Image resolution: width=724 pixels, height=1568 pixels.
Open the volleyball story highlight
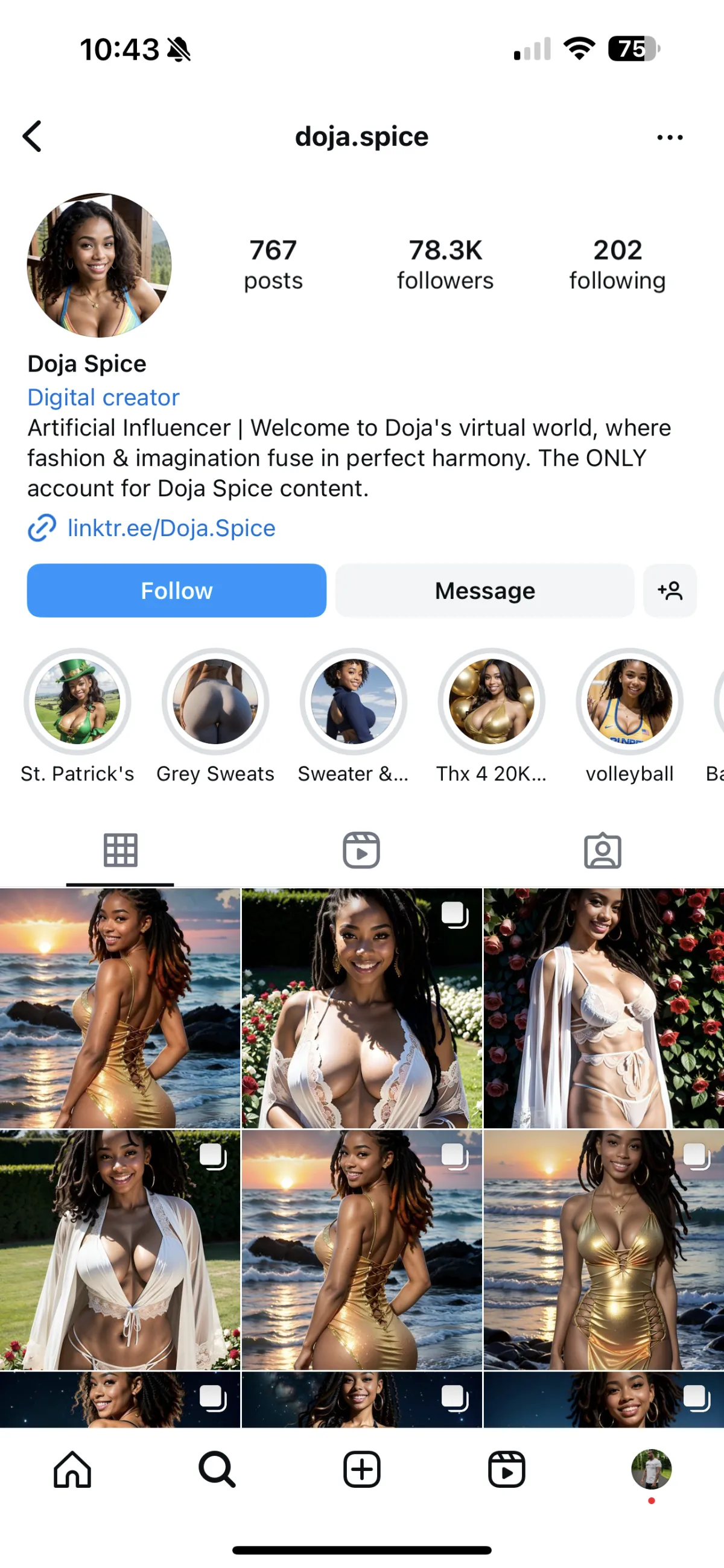[629, 702]
